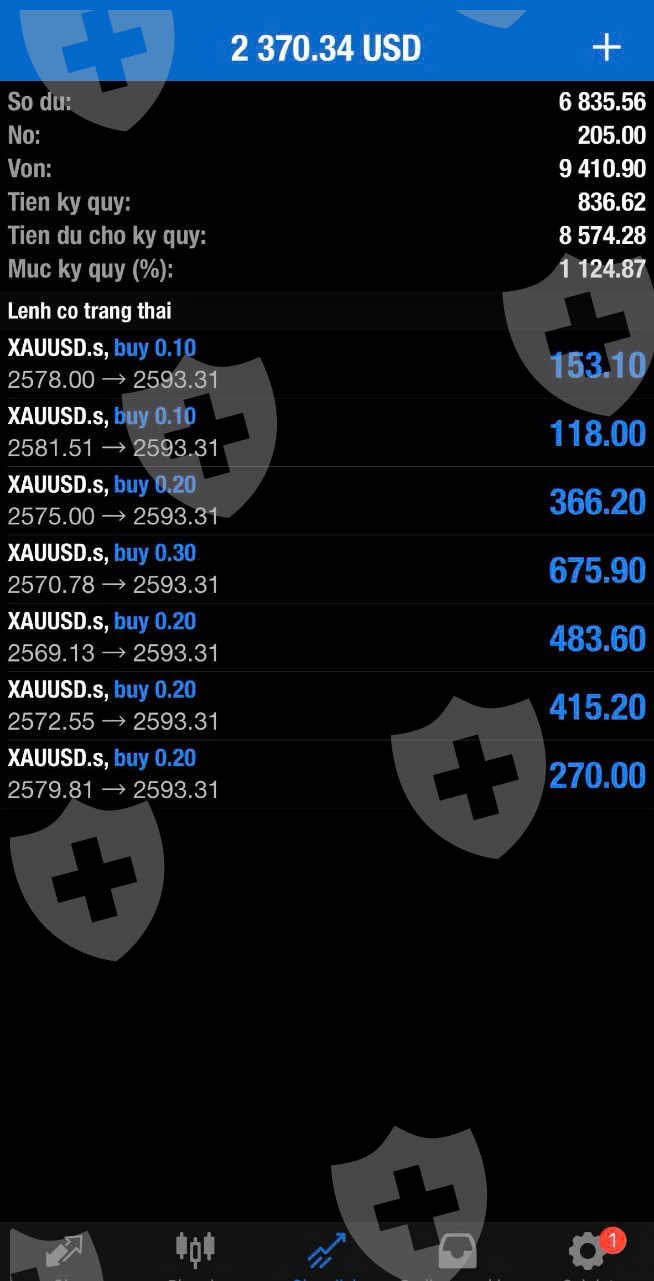This screenshot has width=654, height=1281.
Task: Go to the History tab
Action: point(457,1251)
